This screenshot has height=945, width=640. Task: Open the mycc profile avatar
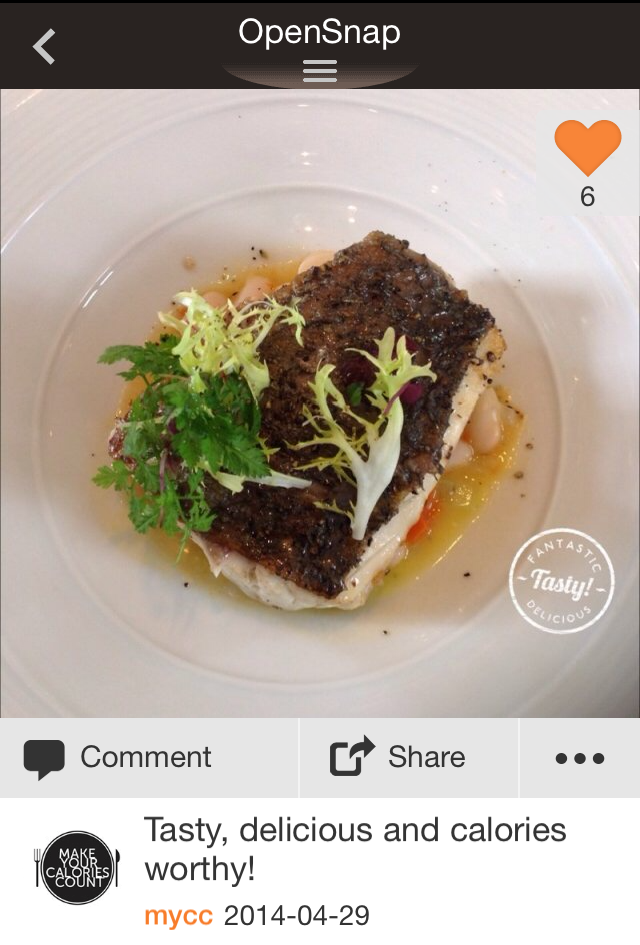point(77,867)
